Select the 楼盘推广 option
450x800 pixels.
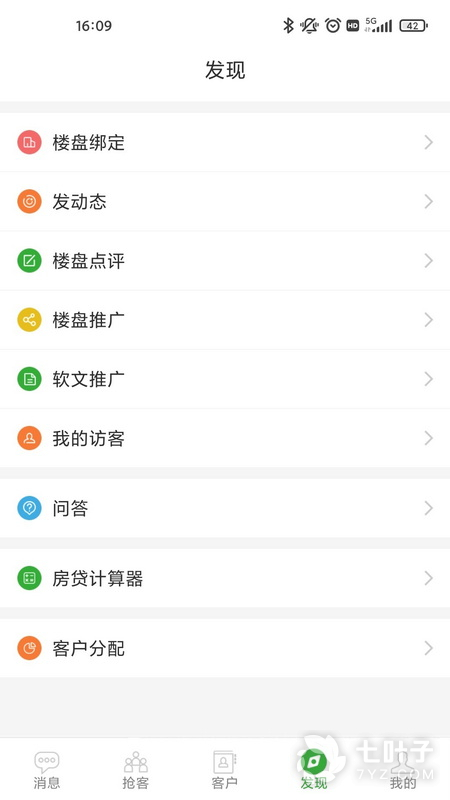tap(225, 320)
